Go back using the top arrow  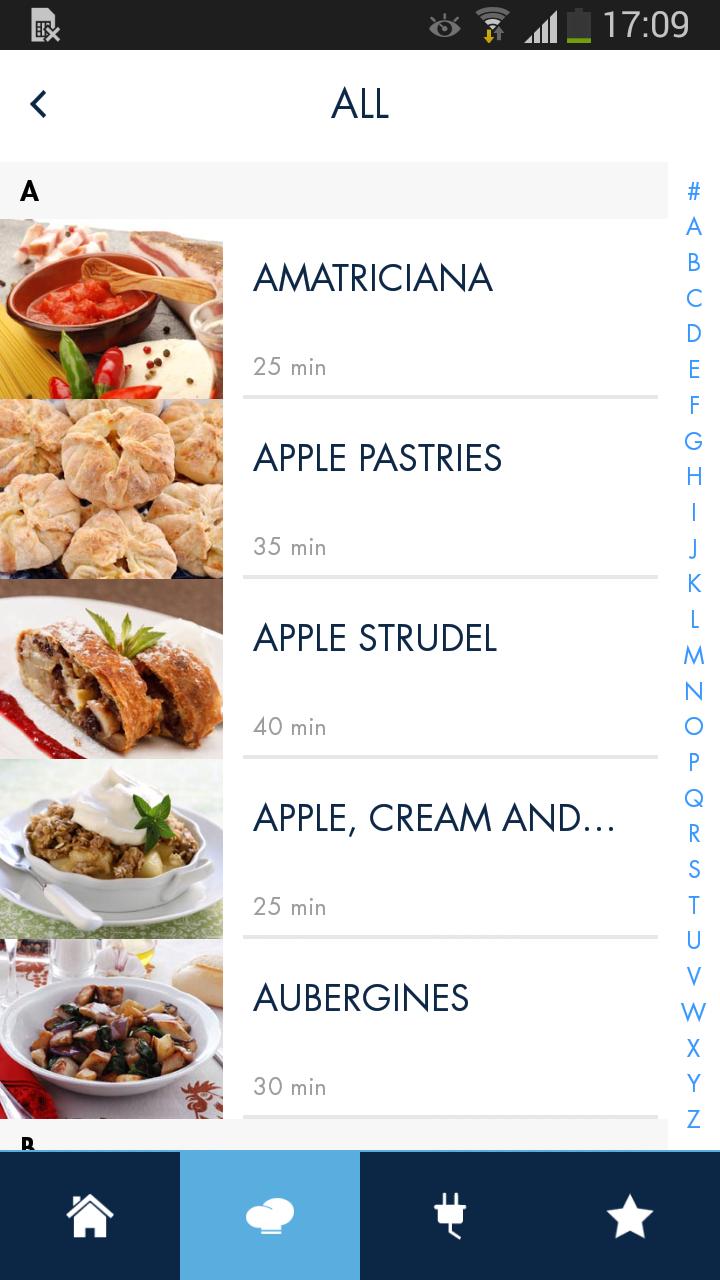[x=39, y=104]
